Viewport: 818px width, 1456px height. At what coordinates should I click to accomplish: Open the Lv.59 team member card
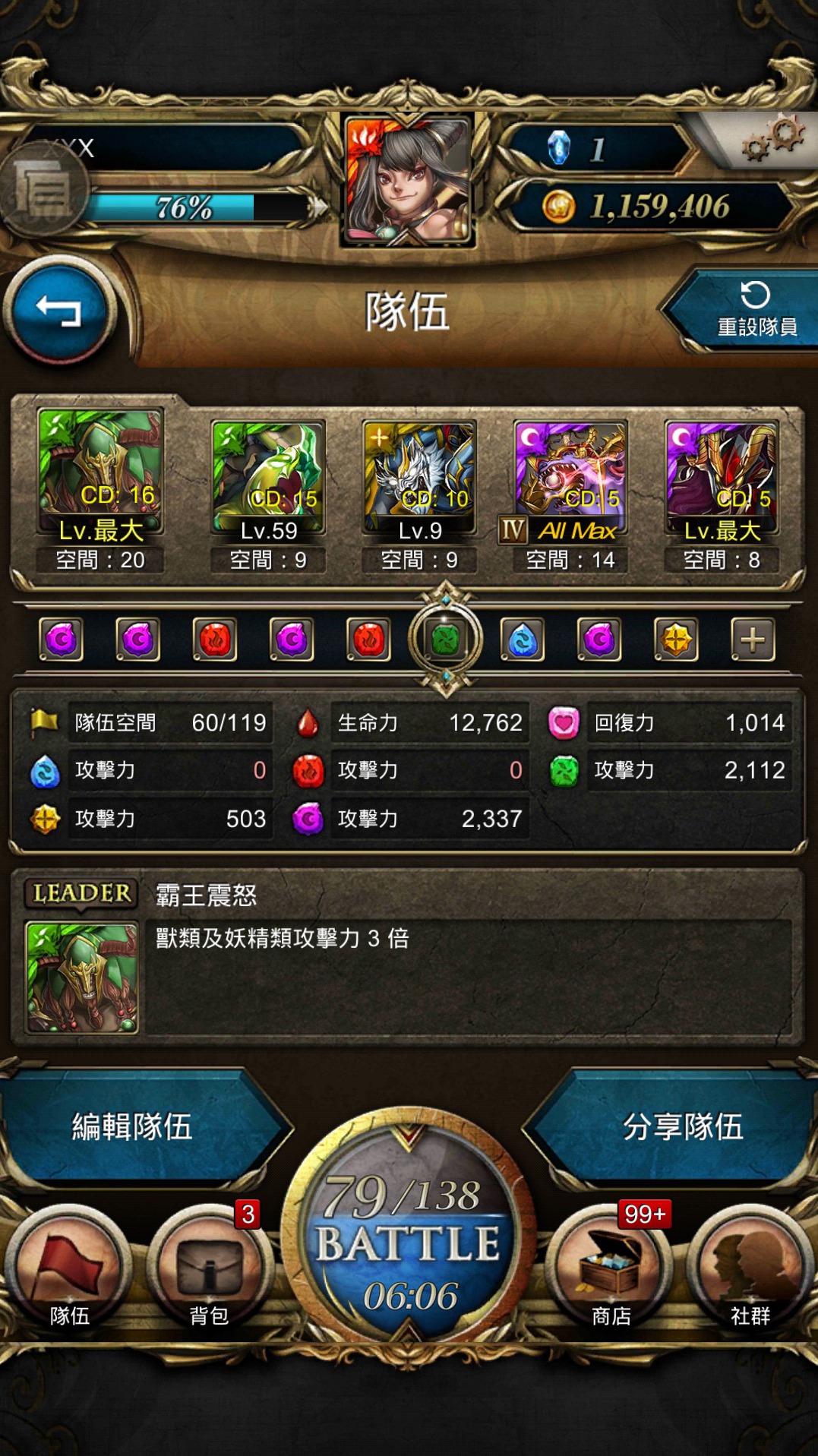(x=268, y=478)
